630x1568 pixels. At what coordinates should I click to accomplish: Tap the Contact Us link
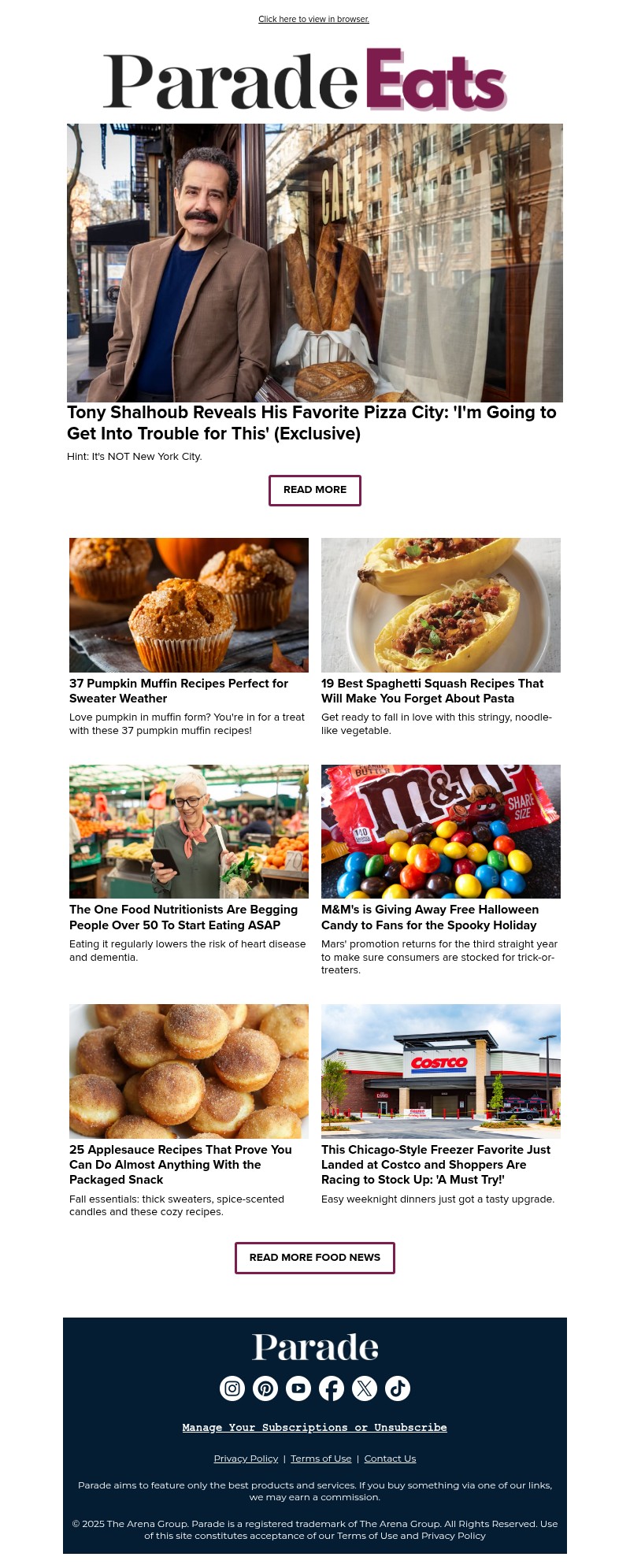point(390,1459)
